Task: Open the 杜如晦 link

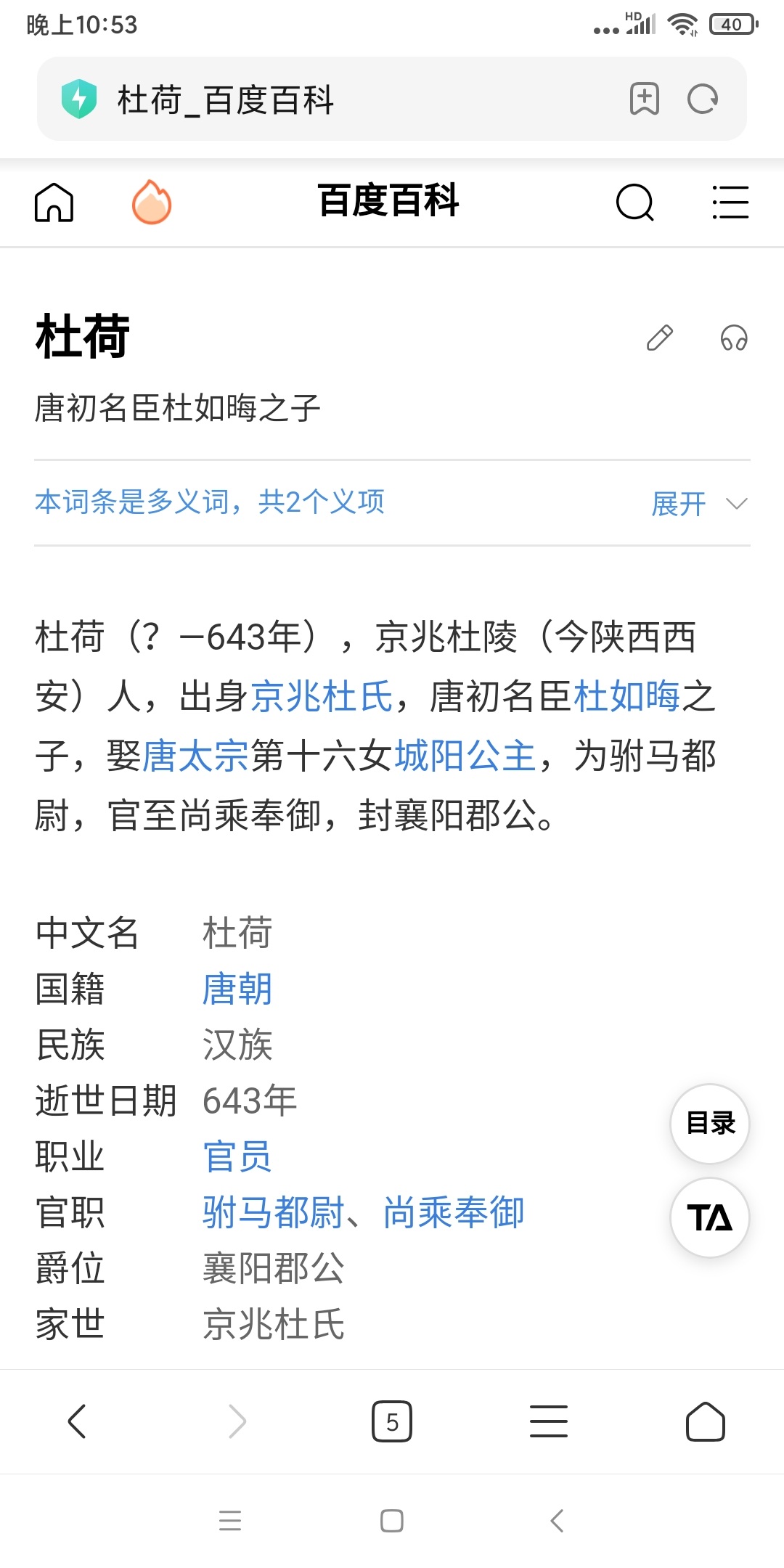Action: (x=626, y=696)
